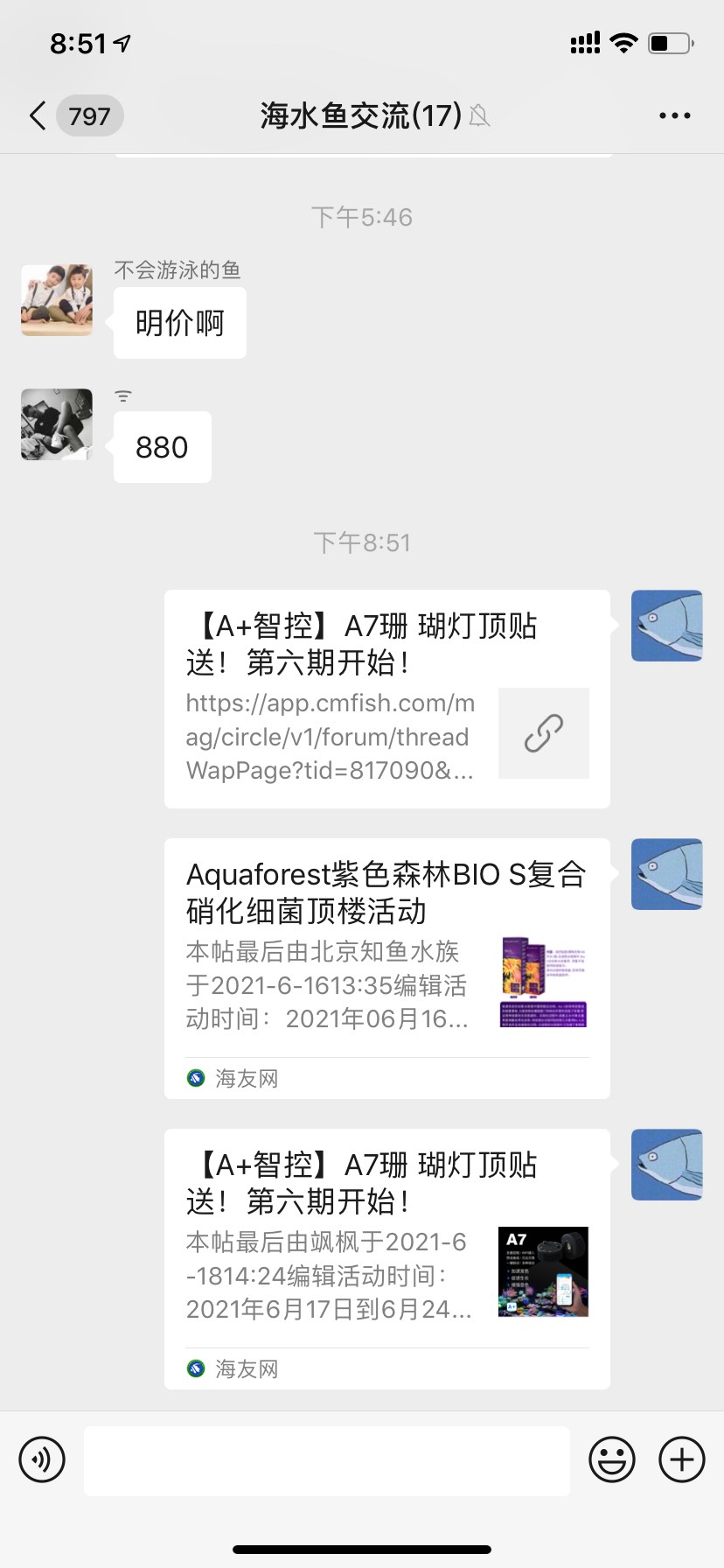Open the Aquaforest BIO S activity card
The width and height of the screenshot is (724, 1568).
click(386, 968)
